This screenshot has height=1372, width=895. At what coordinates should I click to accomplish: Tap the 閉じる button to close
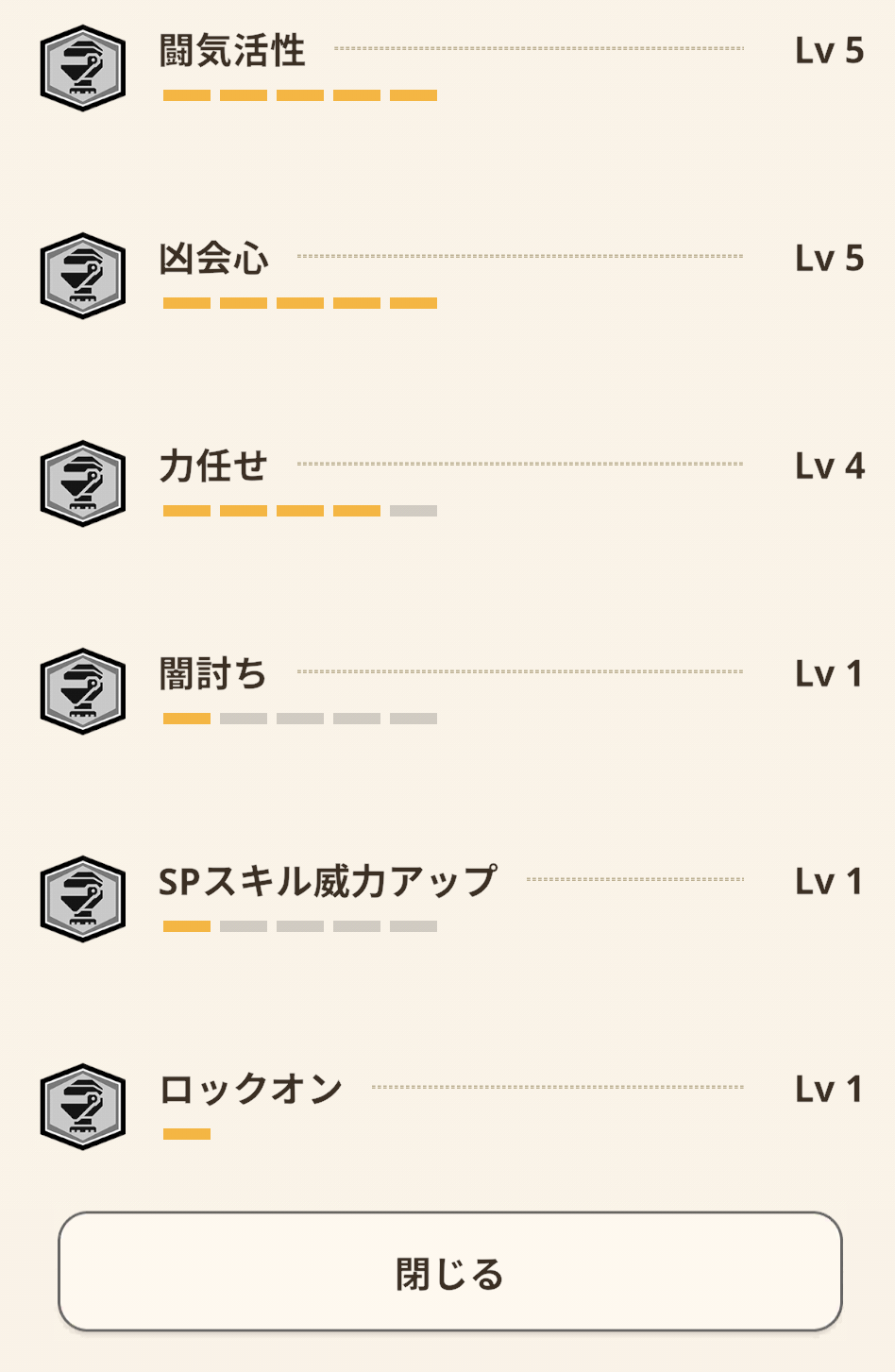(x=449, y=1272)
